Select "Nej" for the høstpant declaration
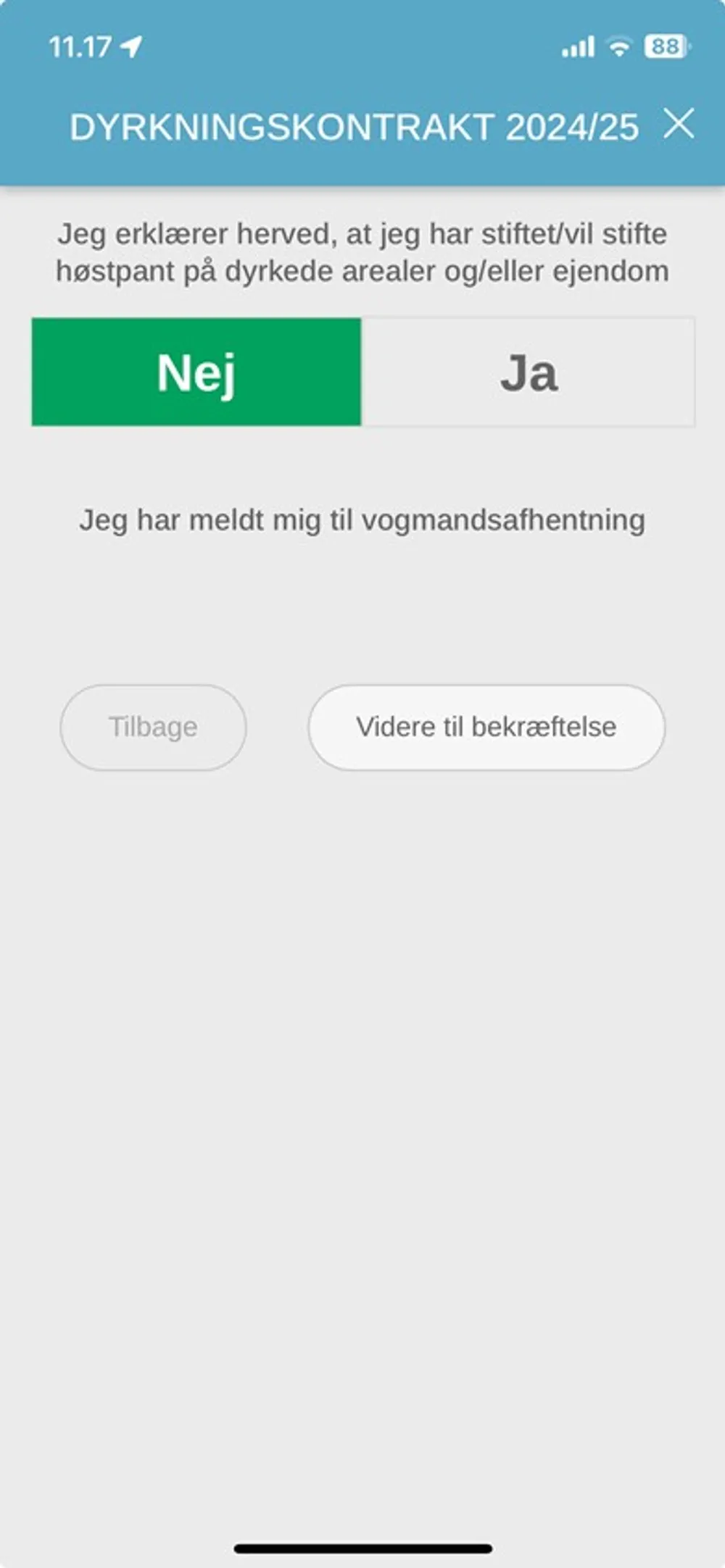The width and height of the screenshot is (725, 1568). [x=196, y=372]
